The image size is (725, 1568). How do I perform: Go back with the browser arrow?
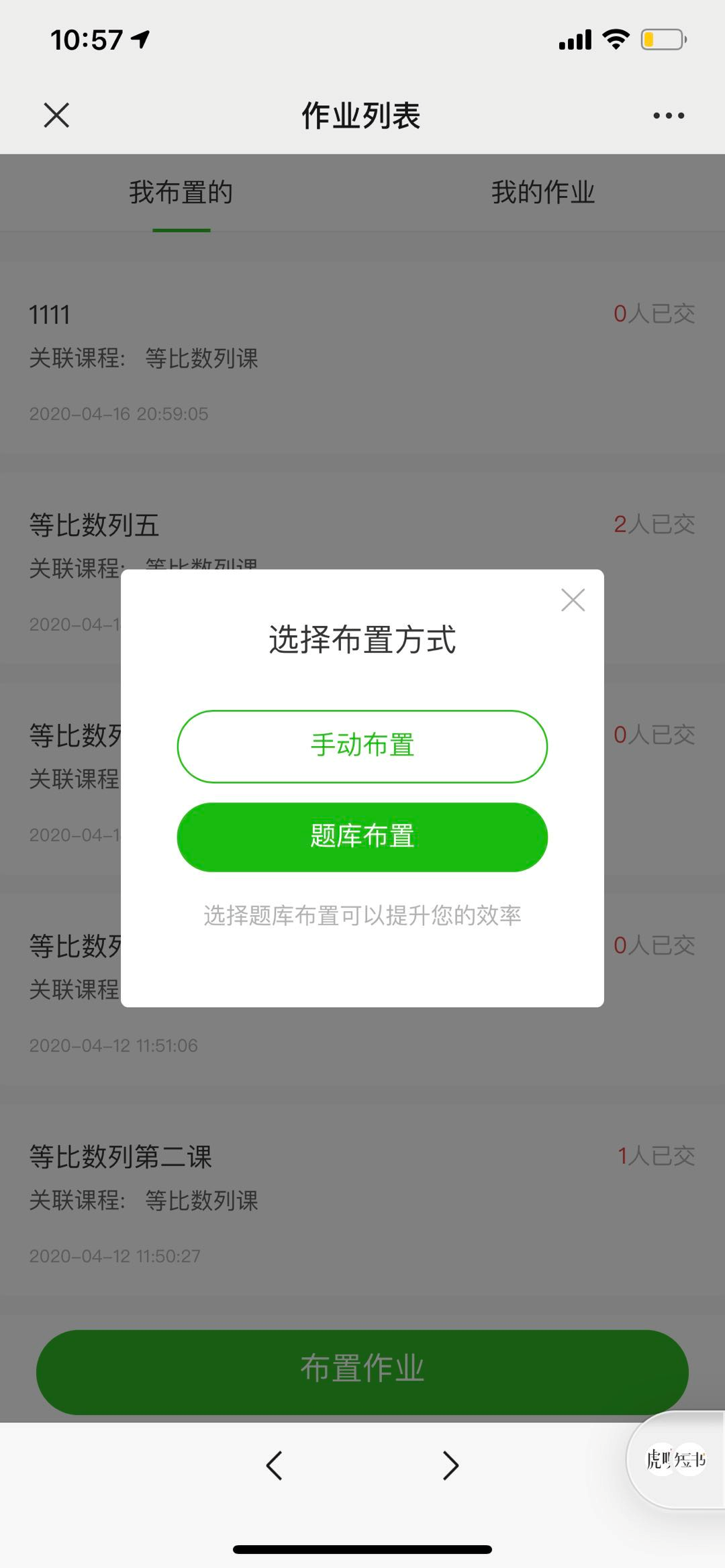(x=274, y=1465)
